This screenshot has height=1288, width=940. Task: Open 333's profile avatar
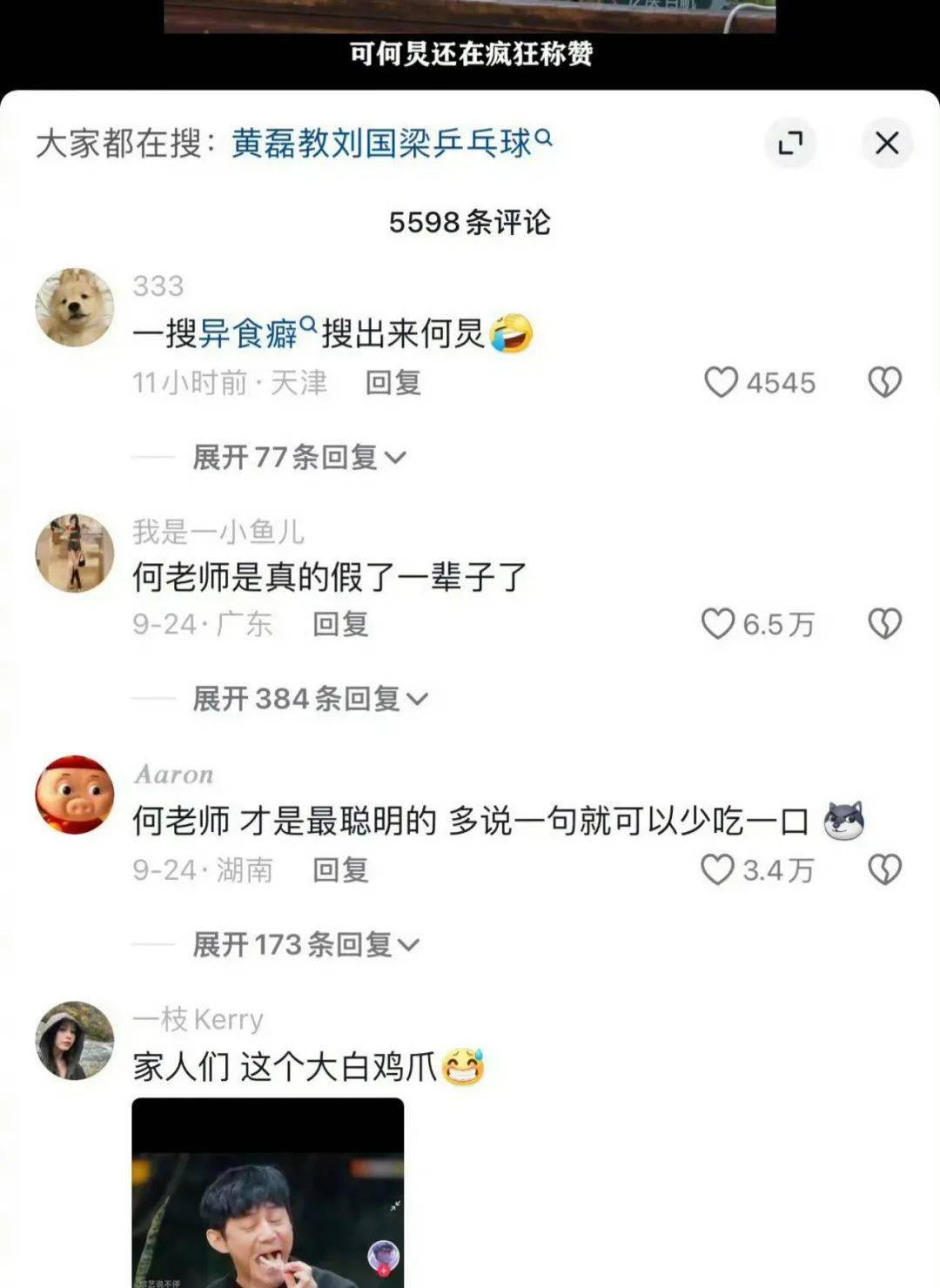pos(75,307)
